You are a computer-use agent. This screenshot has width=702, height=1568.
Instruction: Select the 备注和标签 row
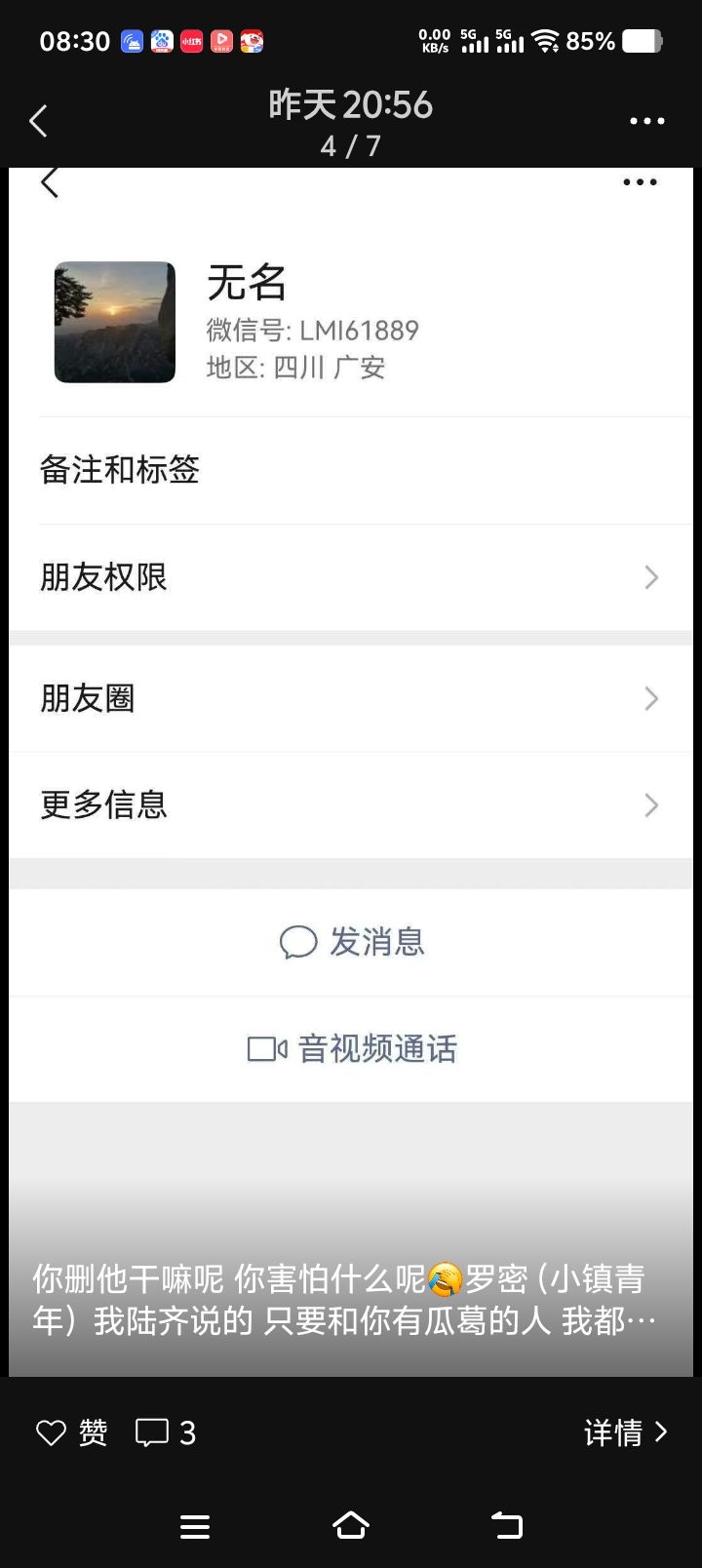click(x=351, y=470)
